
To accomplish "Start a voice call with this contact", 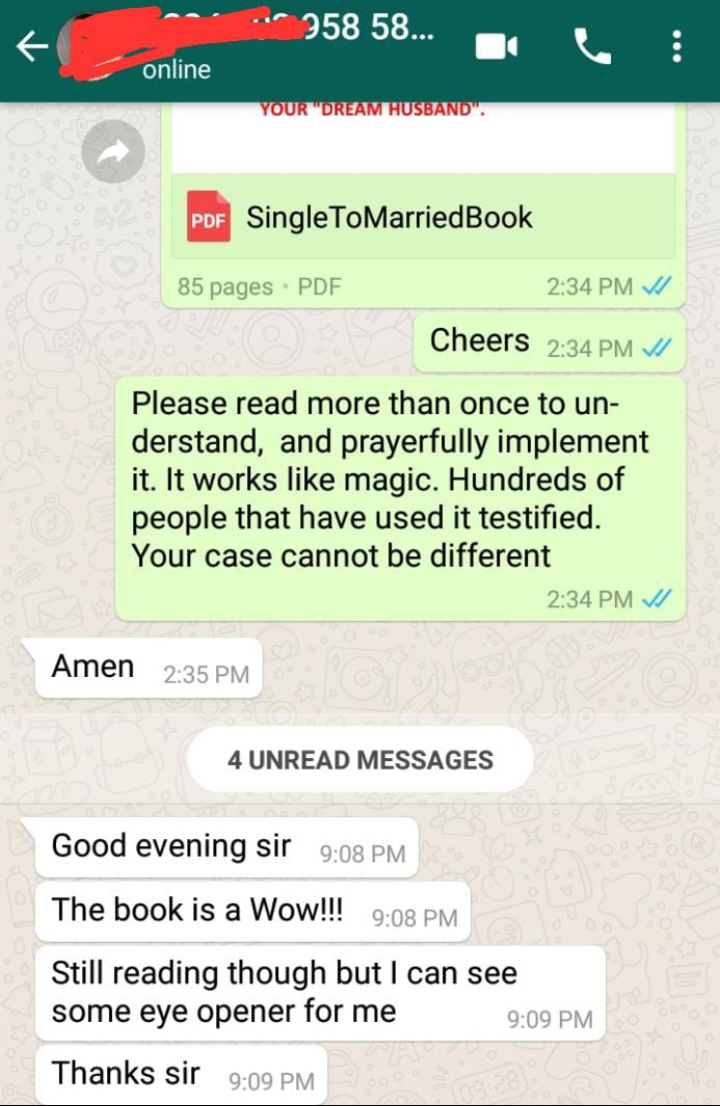I will (592, 47).
